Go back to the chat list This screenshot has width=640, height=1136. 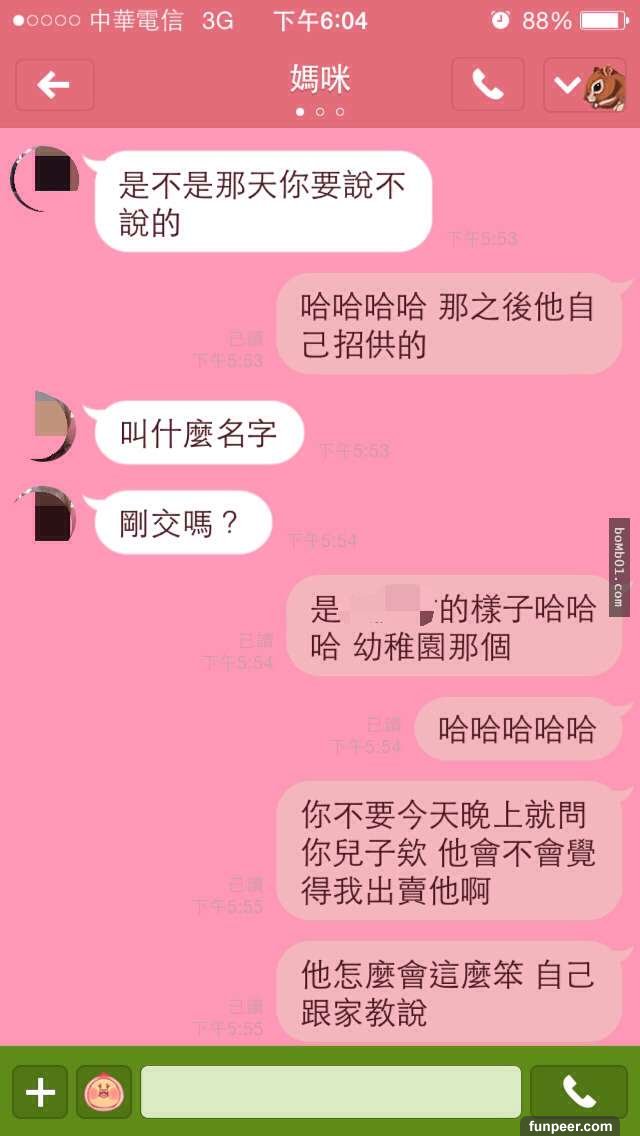[x=54, y=85]
